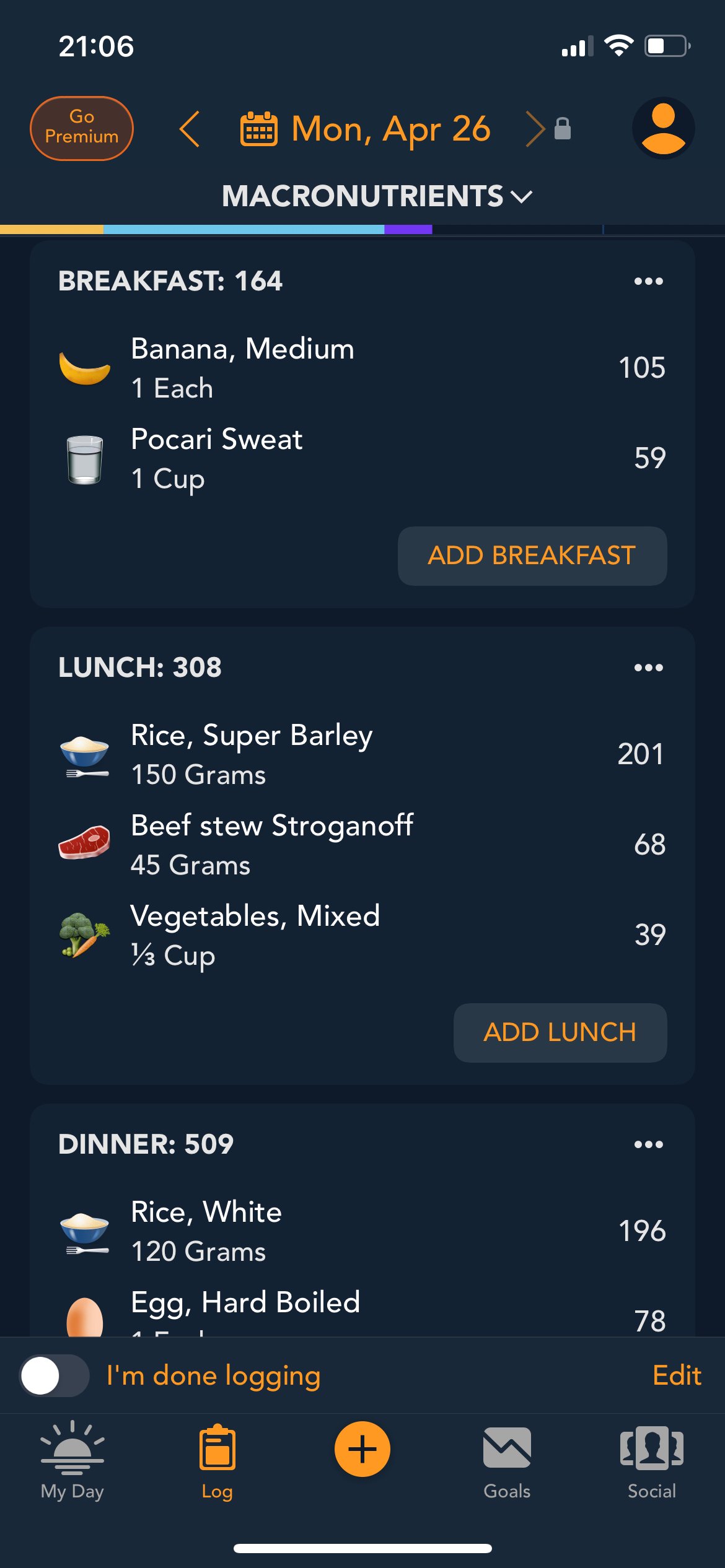Tap the orange plus add button

tap(362, 1449)
